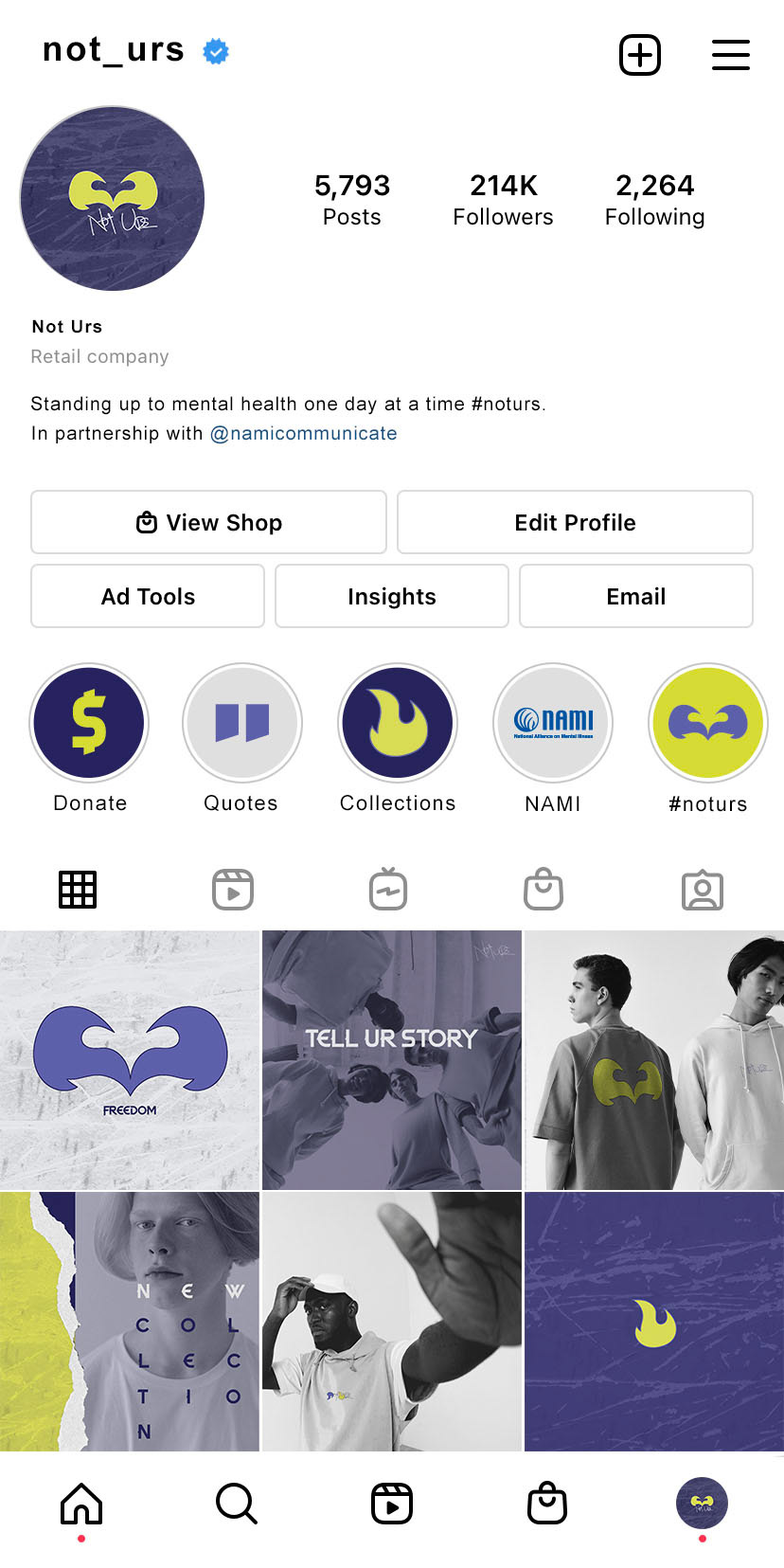The image size is (784, 1568).
Task: Open the hamburger menu
Action: [x=731, y=55]
